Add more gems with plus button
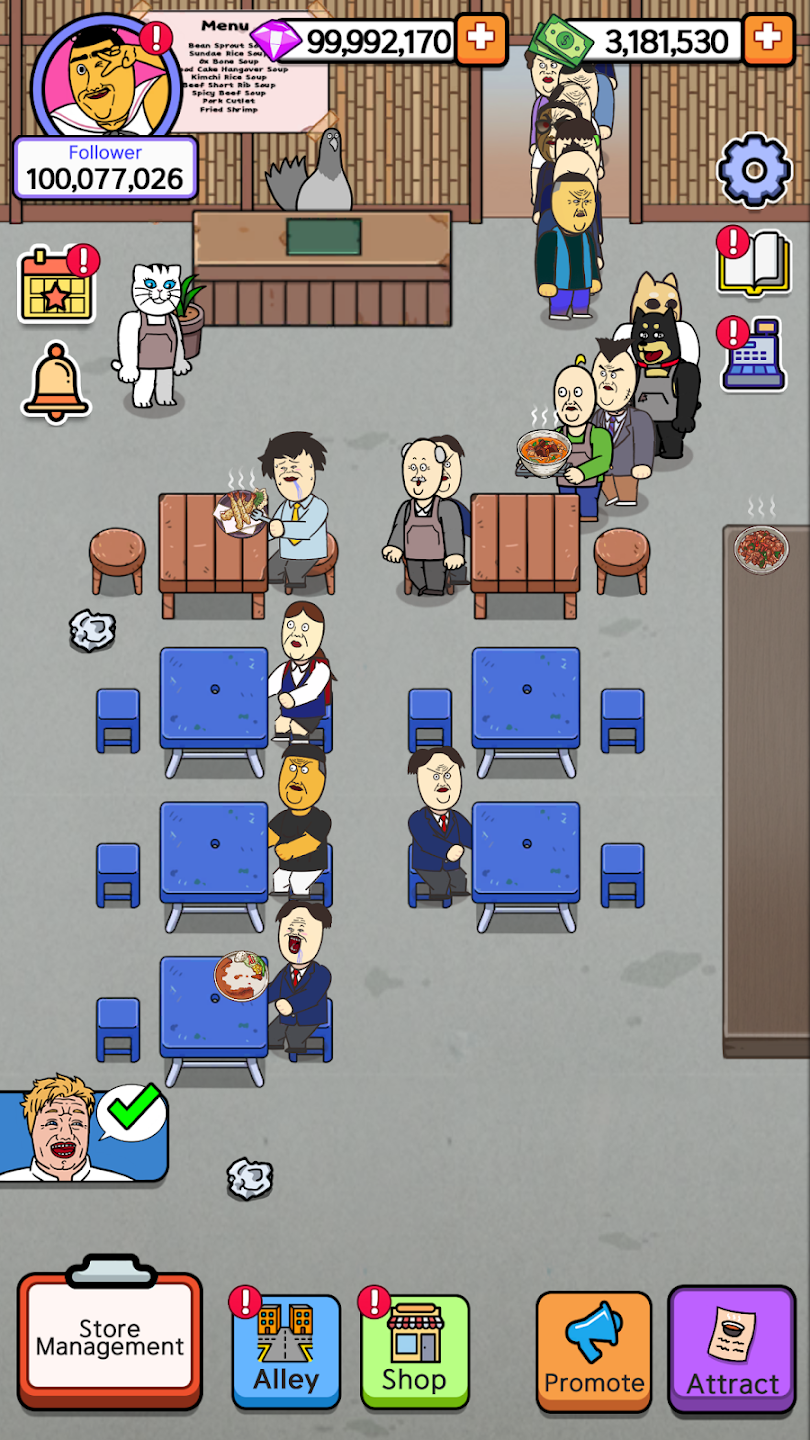The image size is (810, 1440). (481, 39)
